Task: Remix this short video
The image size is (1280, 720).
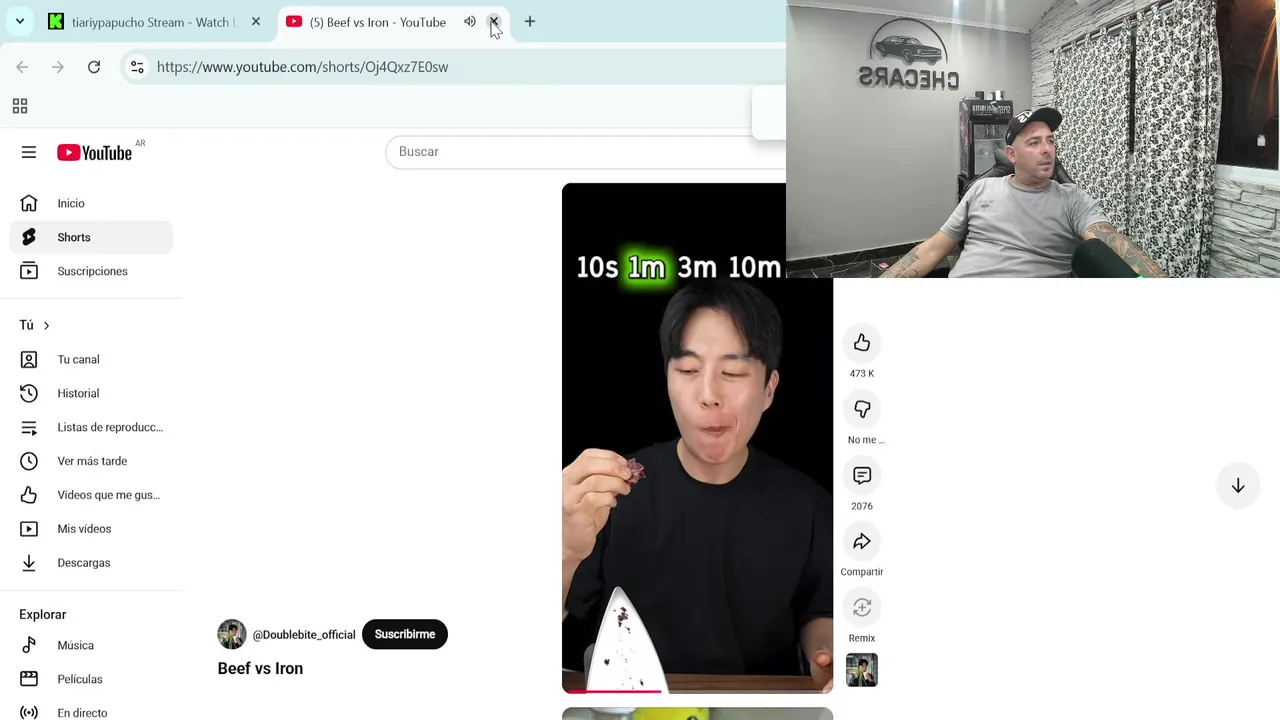Action: 862,608
